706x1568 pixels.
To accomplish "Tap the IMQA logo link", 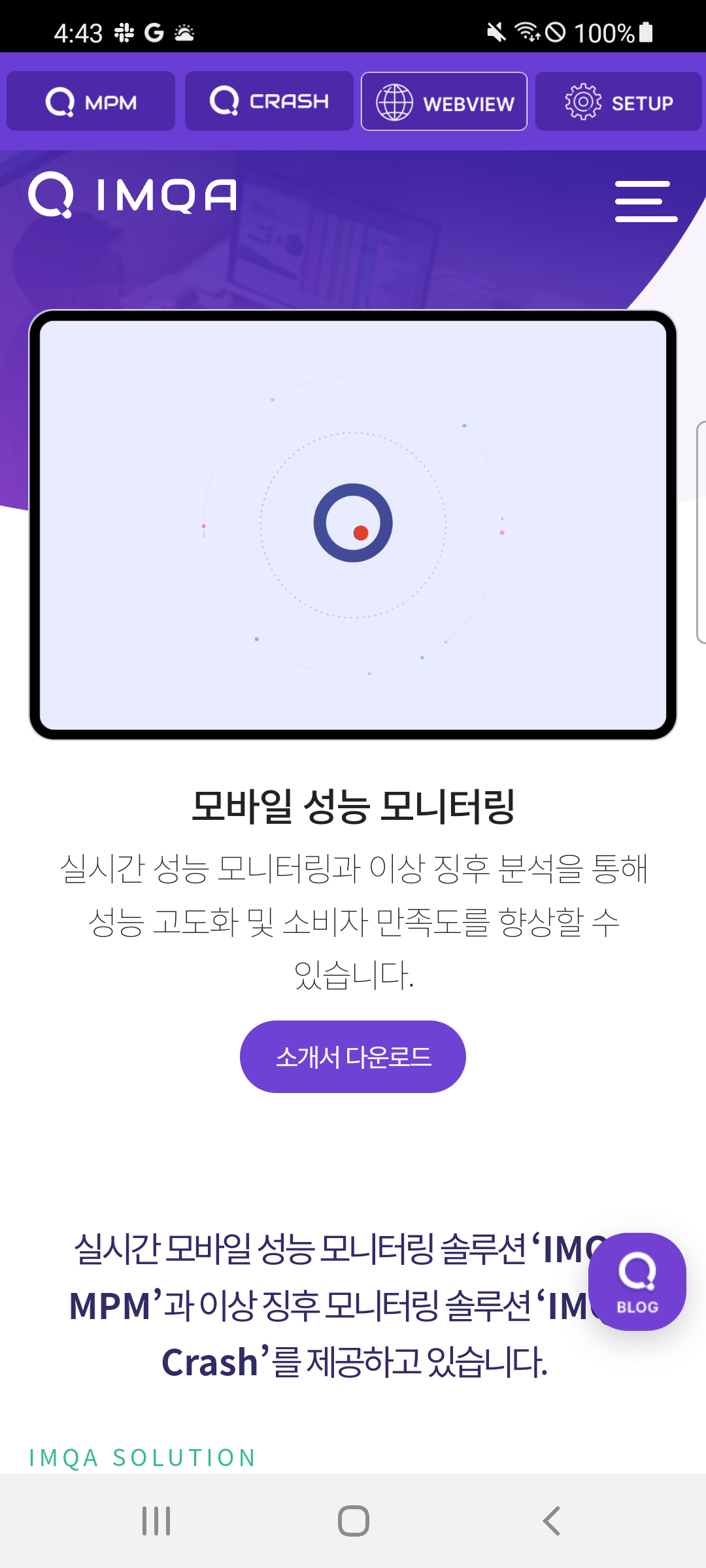I will point(133,195).
